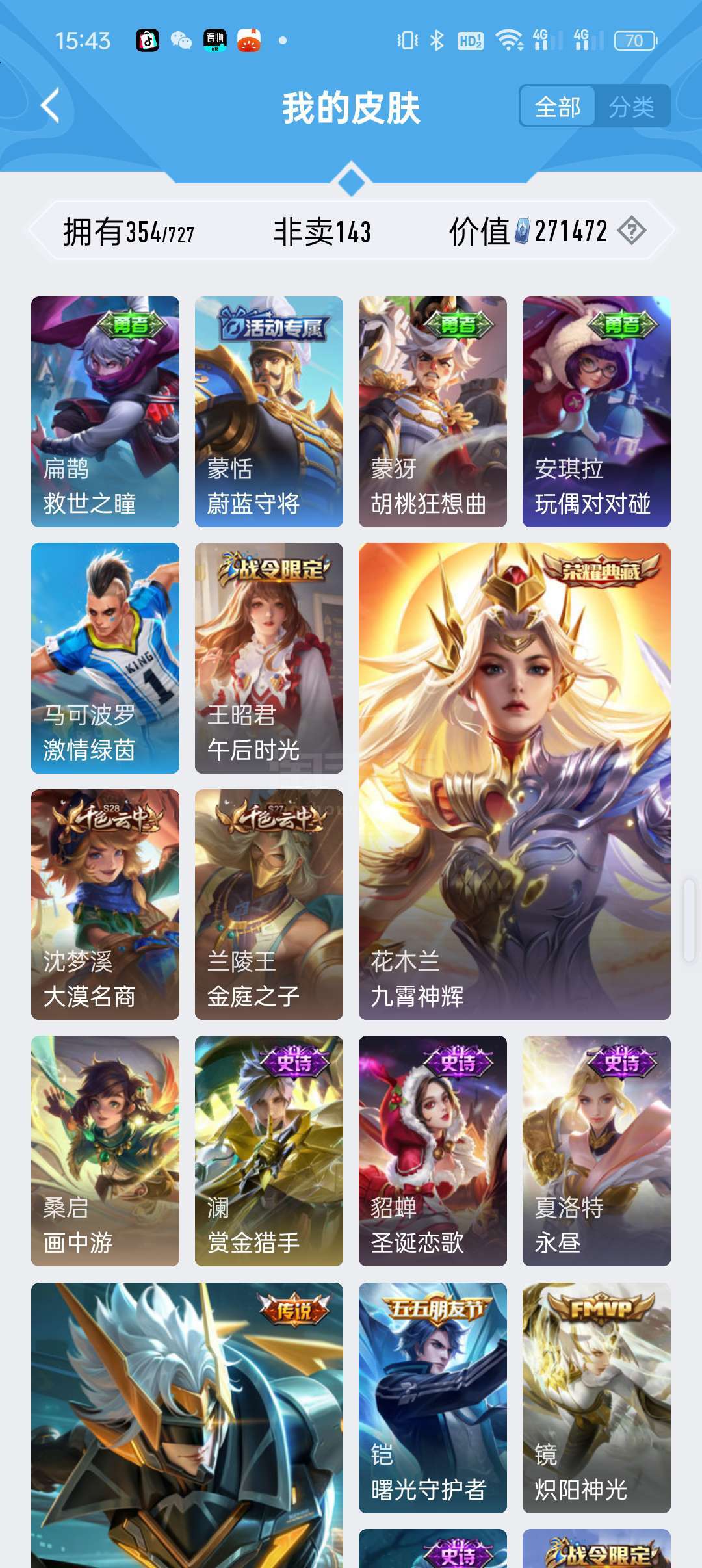Screen dimensions: 702x1568
Task: View 貂蝉 圣诞恋歌 skin
Action: point(433,1151)
